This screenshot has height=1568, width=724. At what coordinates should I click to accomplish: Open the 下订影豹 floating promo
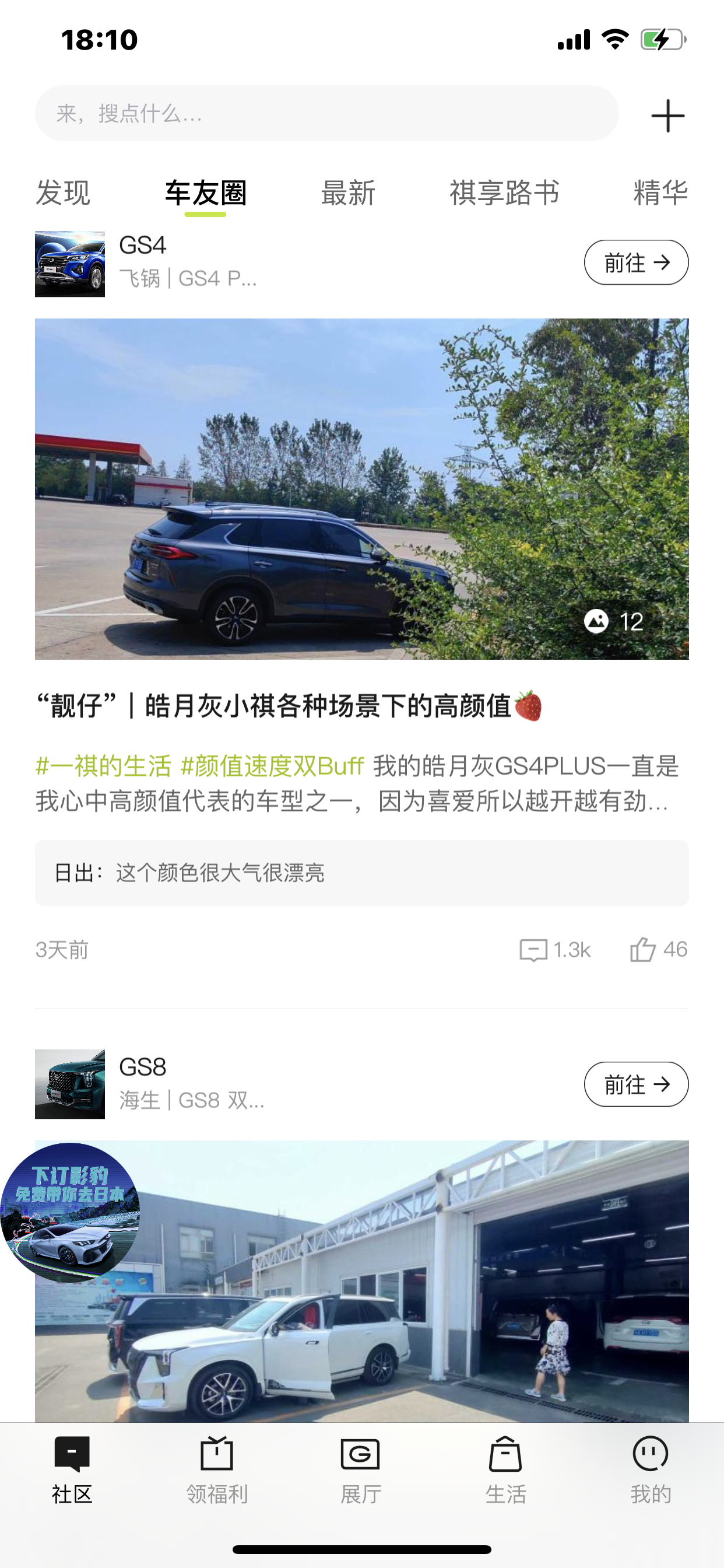point(70,1213)
